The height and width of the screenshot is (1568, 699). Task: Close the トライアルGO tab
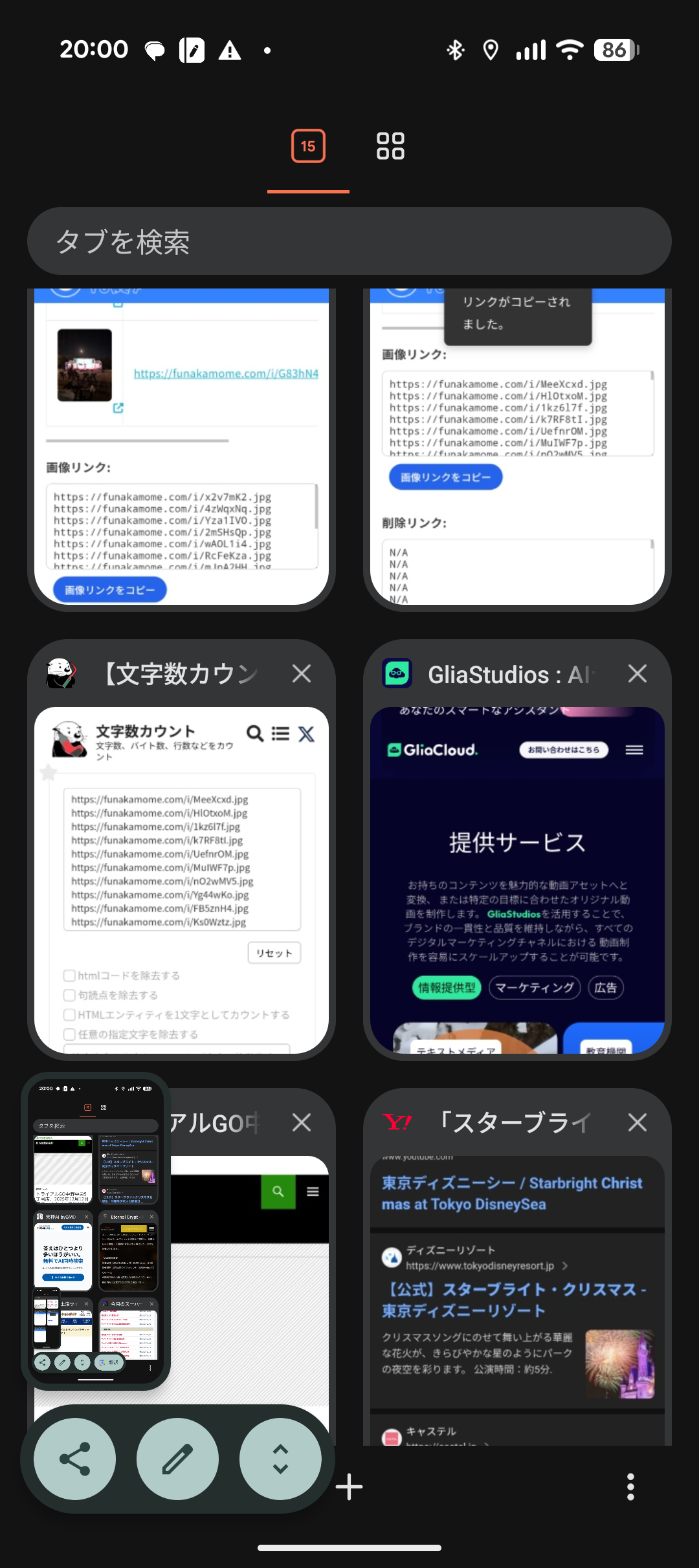302,1122
